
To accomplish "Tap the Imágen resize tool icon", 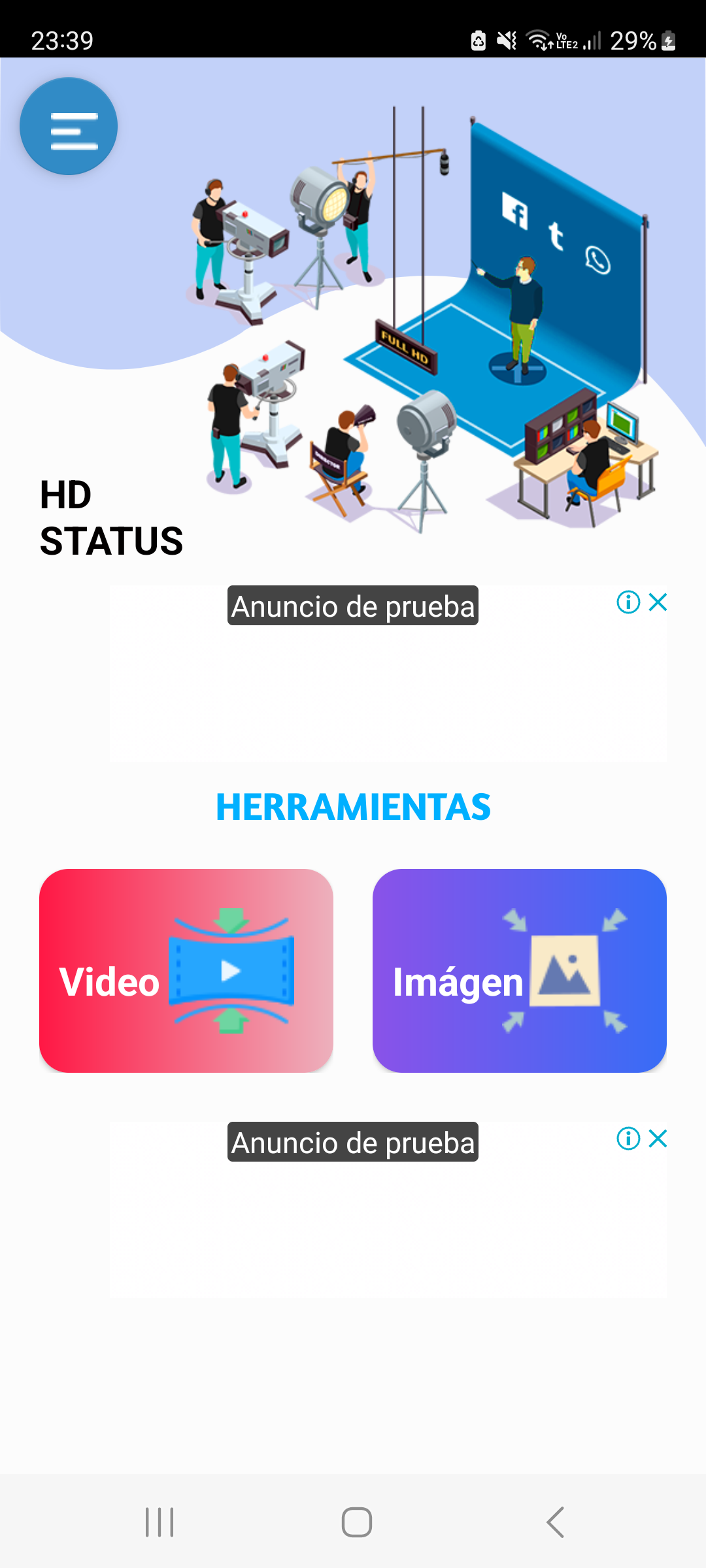I will tap(566, 970).
